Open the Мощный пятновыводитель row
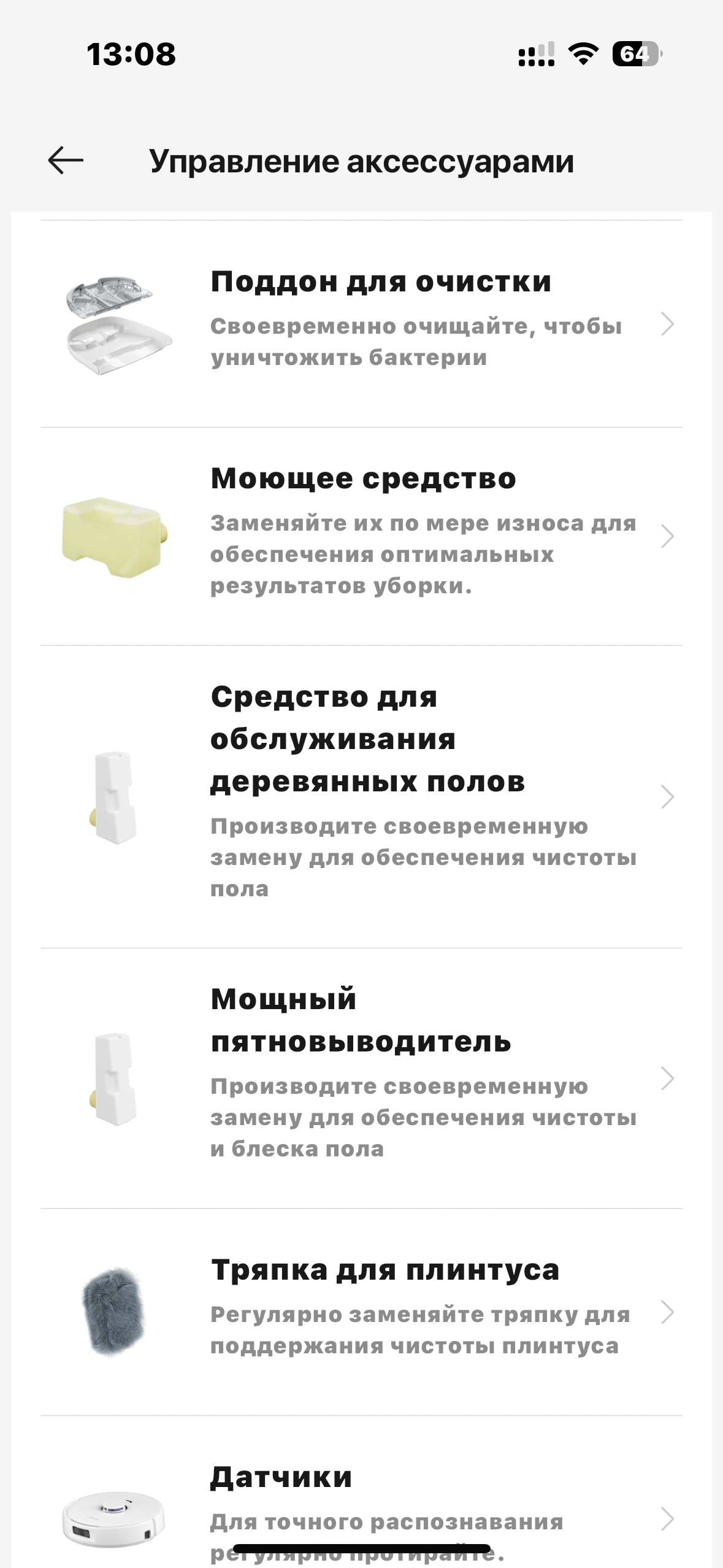723x1568 pixels. (x=362, y=1078)
